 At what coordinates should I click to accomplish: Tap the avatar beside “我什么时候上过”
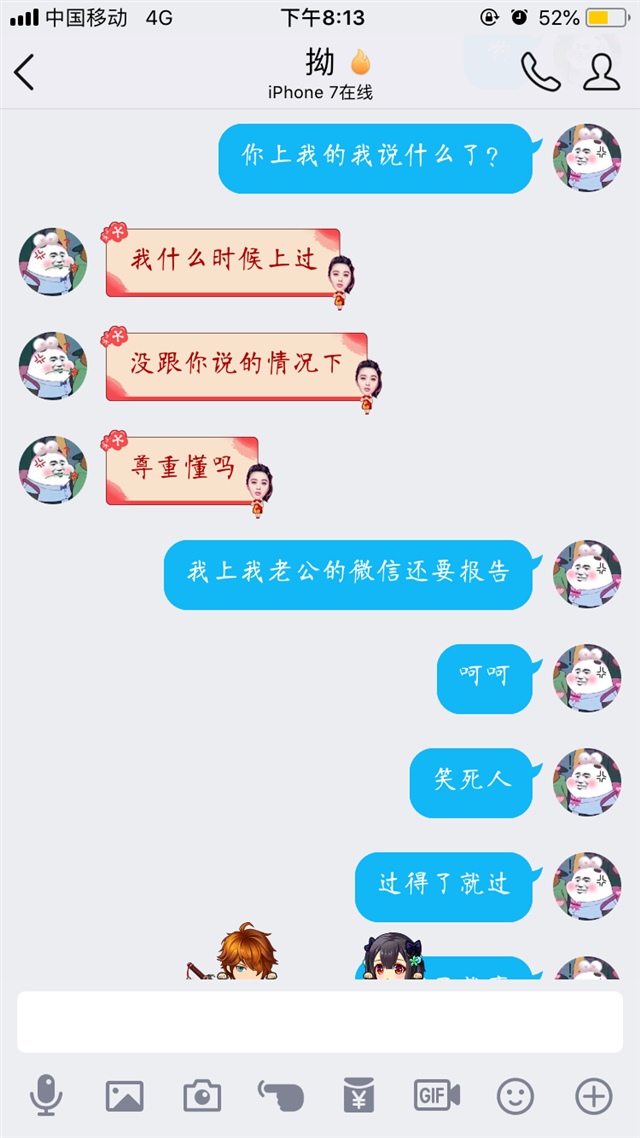(x=53, y=262)
